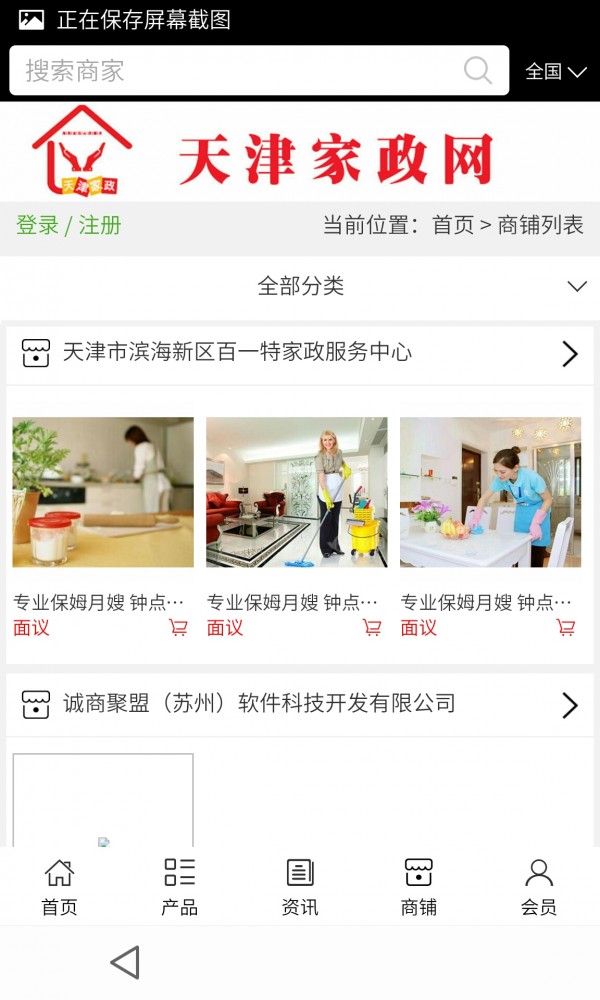
Task: Open the product photo of woman mopping floor
Action: click(297, 492)
